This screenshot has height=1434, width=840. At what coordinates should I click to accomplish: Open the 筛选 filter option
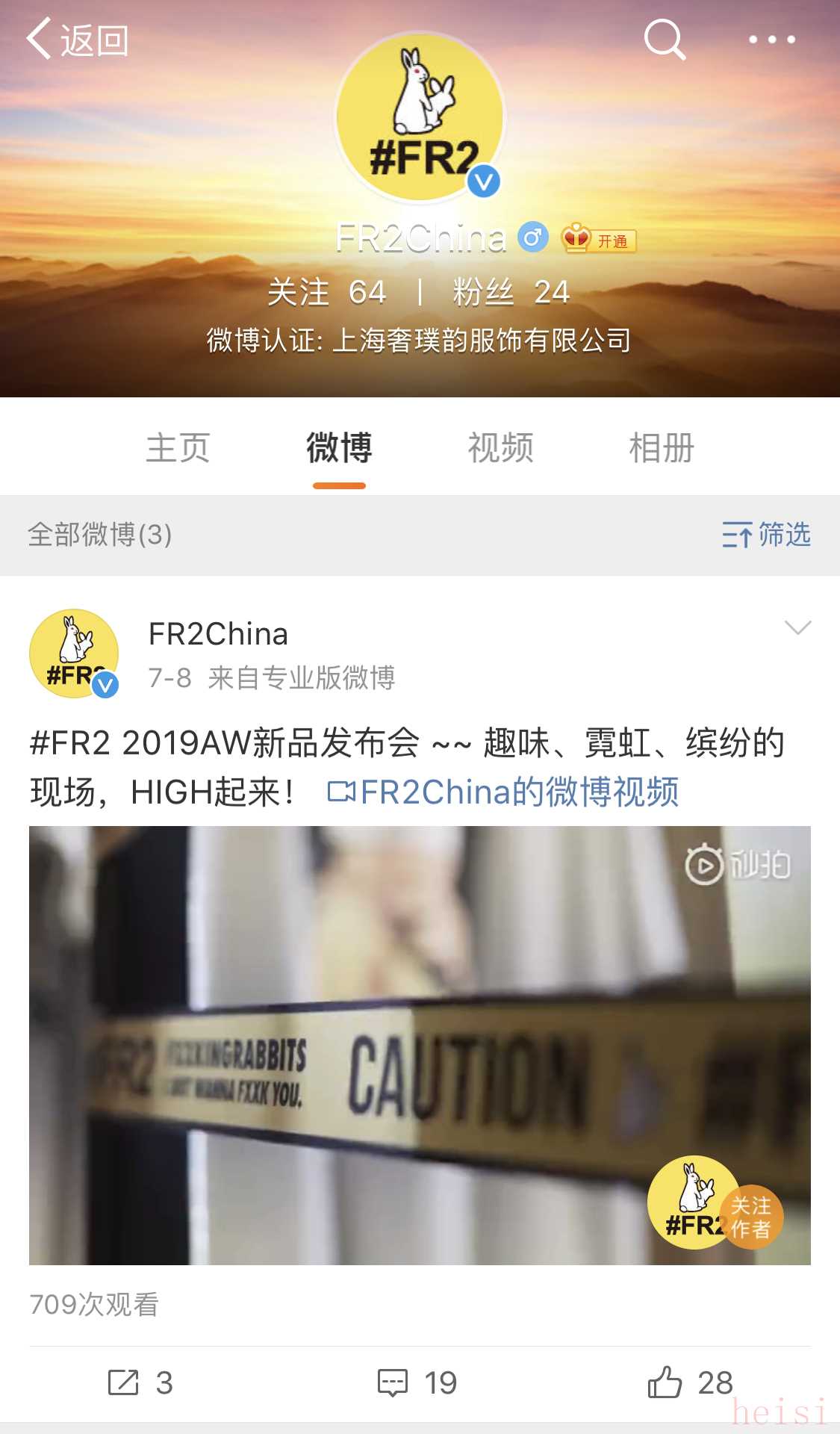pos(766,535)
